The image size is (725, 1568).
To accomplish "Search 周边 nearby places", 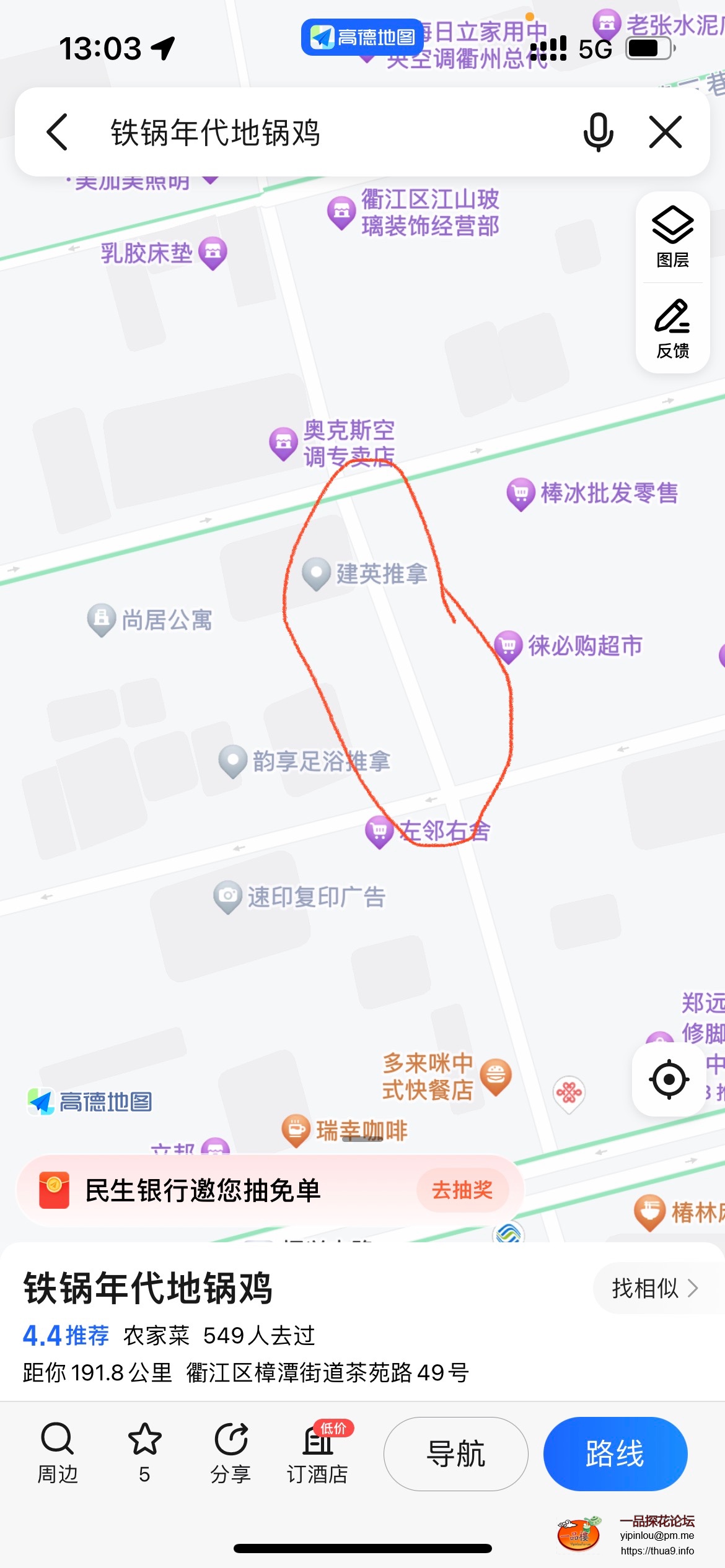I will pyautogui.click(x=58, y=1453).
